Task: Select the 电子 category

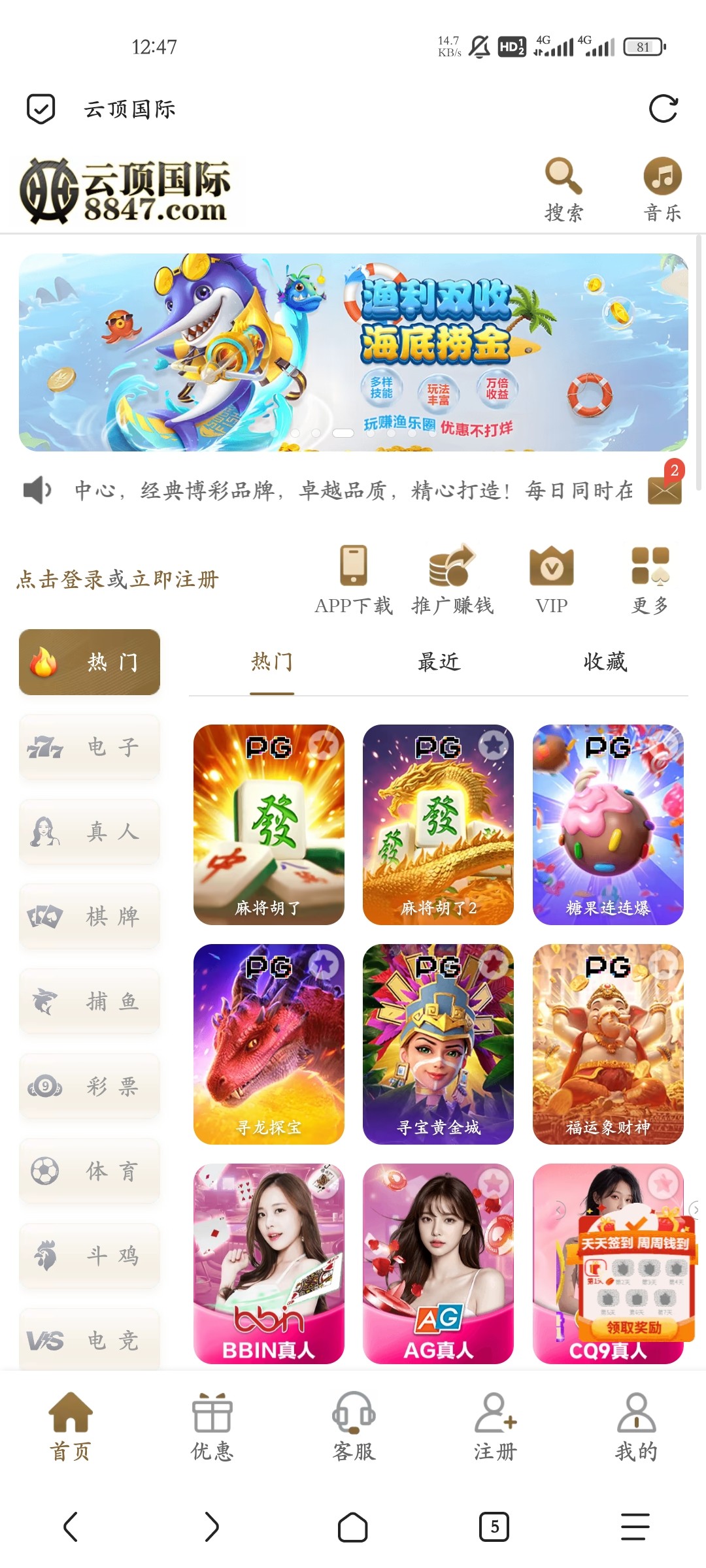Action: pos(90,747)
